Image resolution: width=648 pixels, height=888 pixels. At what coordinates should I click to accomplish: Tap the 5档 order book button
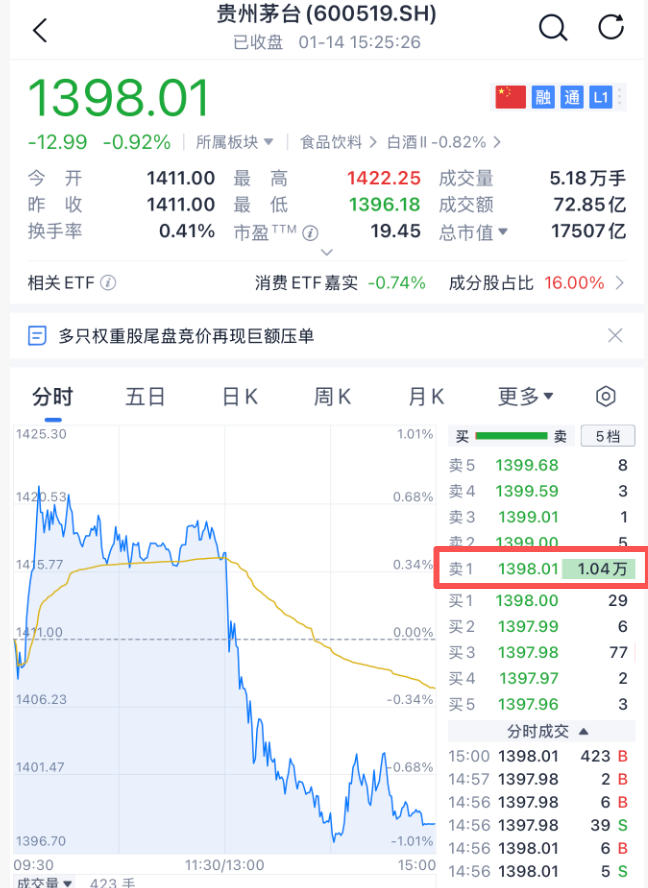[x=608, y=436]
